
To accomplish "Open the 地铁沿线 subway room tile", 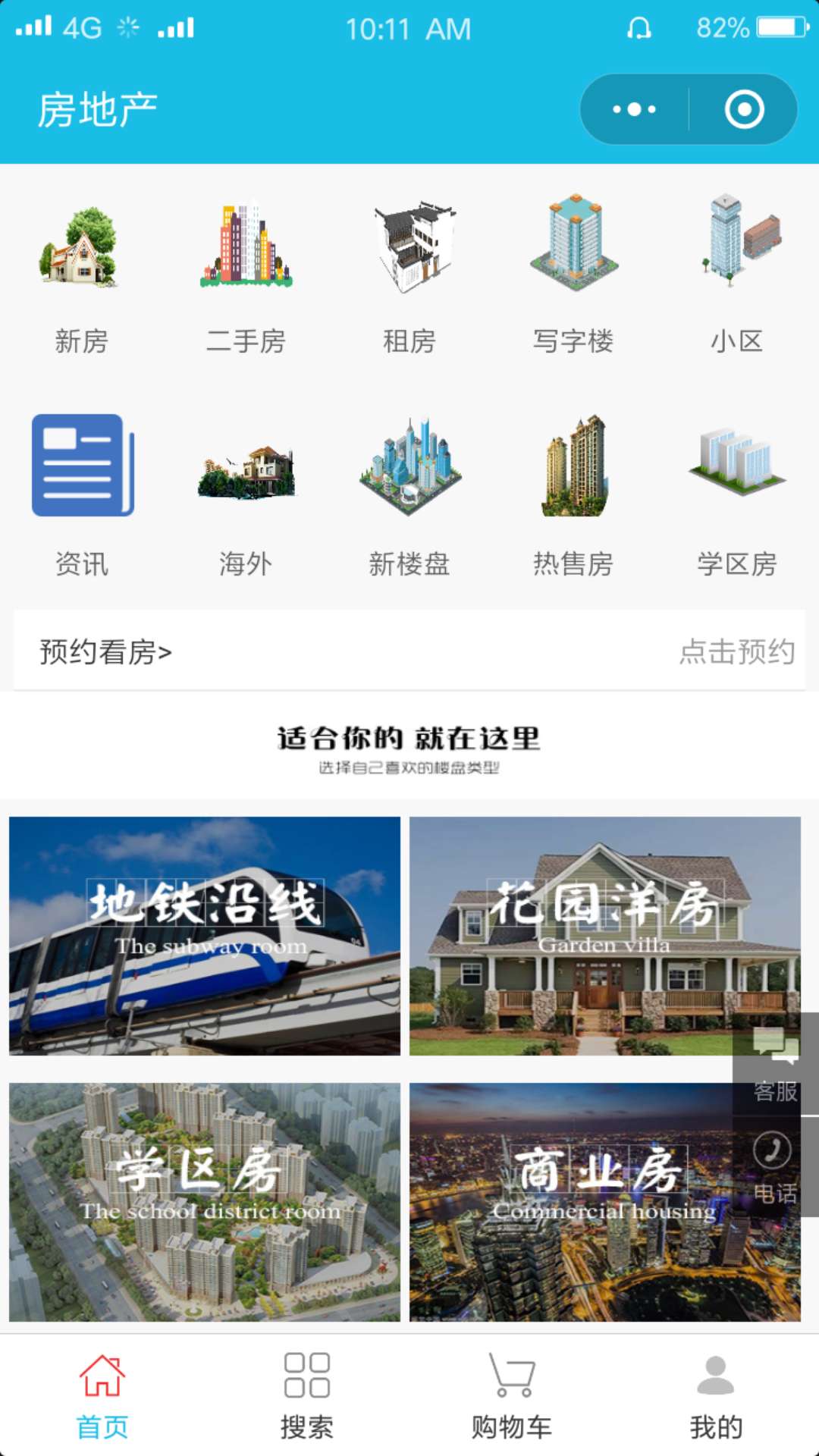I will [205, 936].
